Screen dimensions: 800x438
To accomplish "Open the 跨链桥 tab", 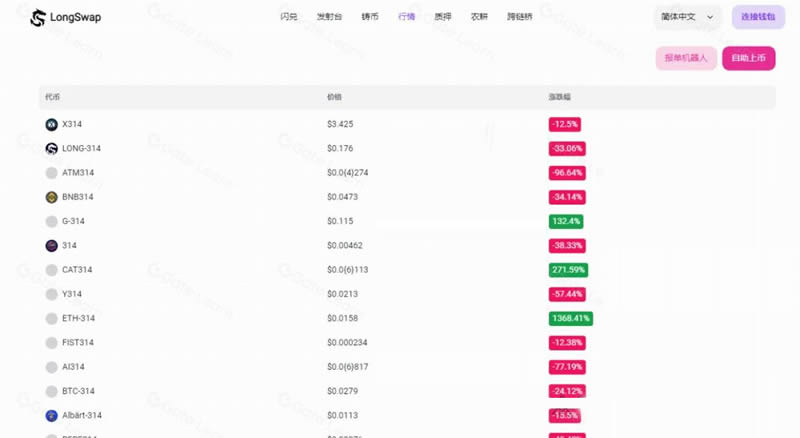I will pos(520,17).
